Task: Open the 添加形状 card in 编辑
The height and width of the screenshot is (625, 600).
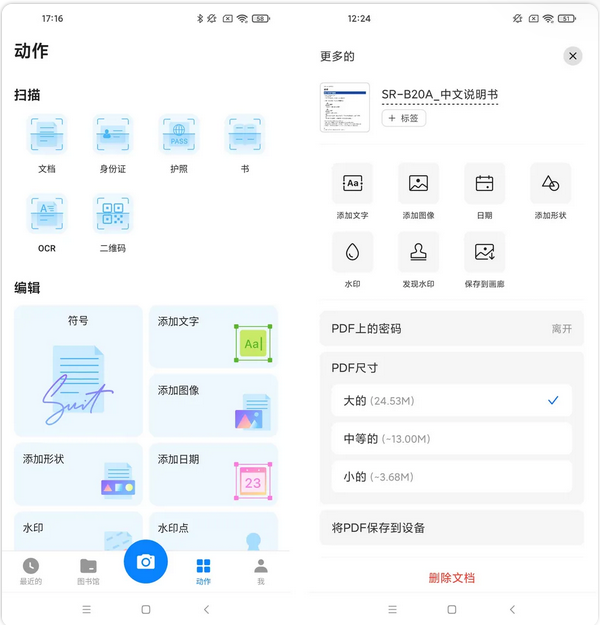Action: pyautogui.click(x=78, y=474)
